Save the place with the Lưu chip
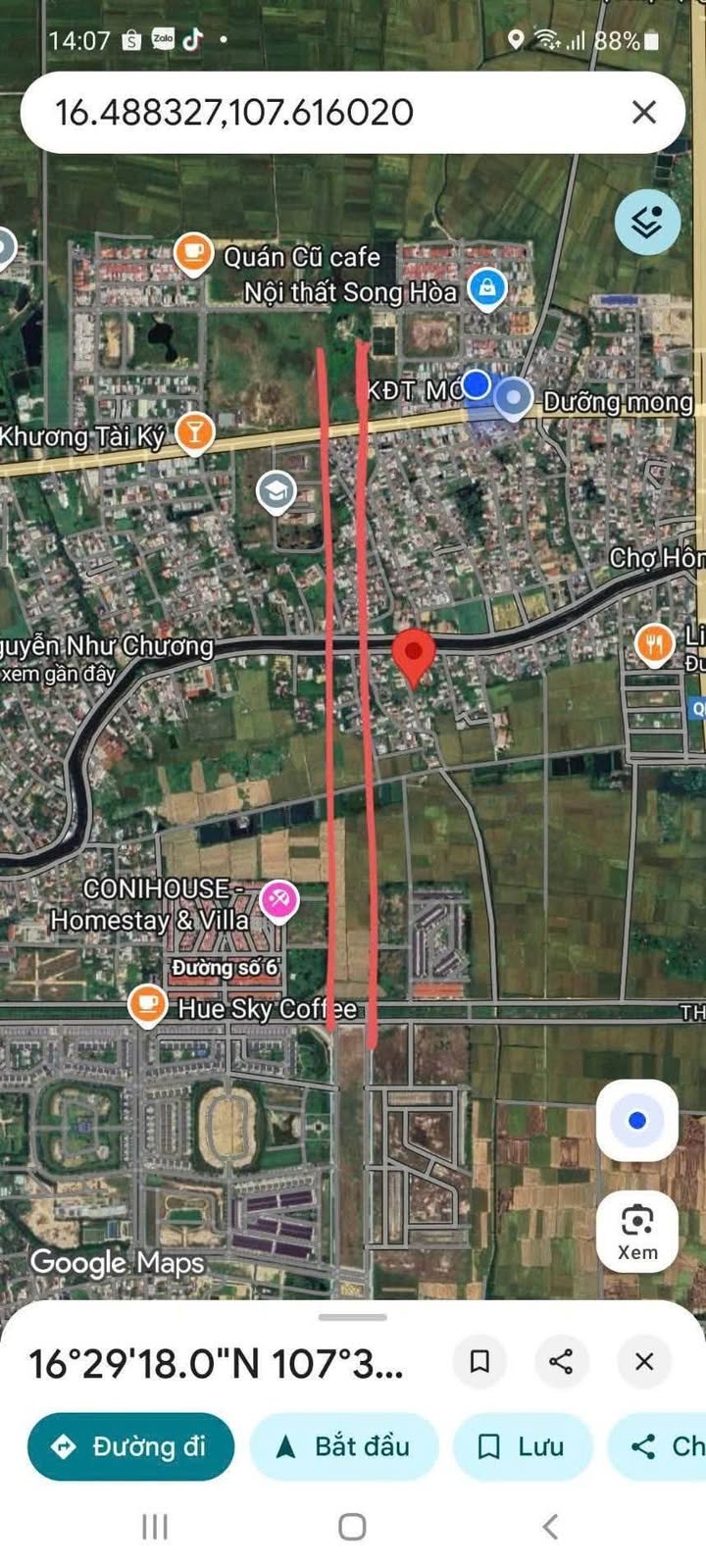 523,1446
